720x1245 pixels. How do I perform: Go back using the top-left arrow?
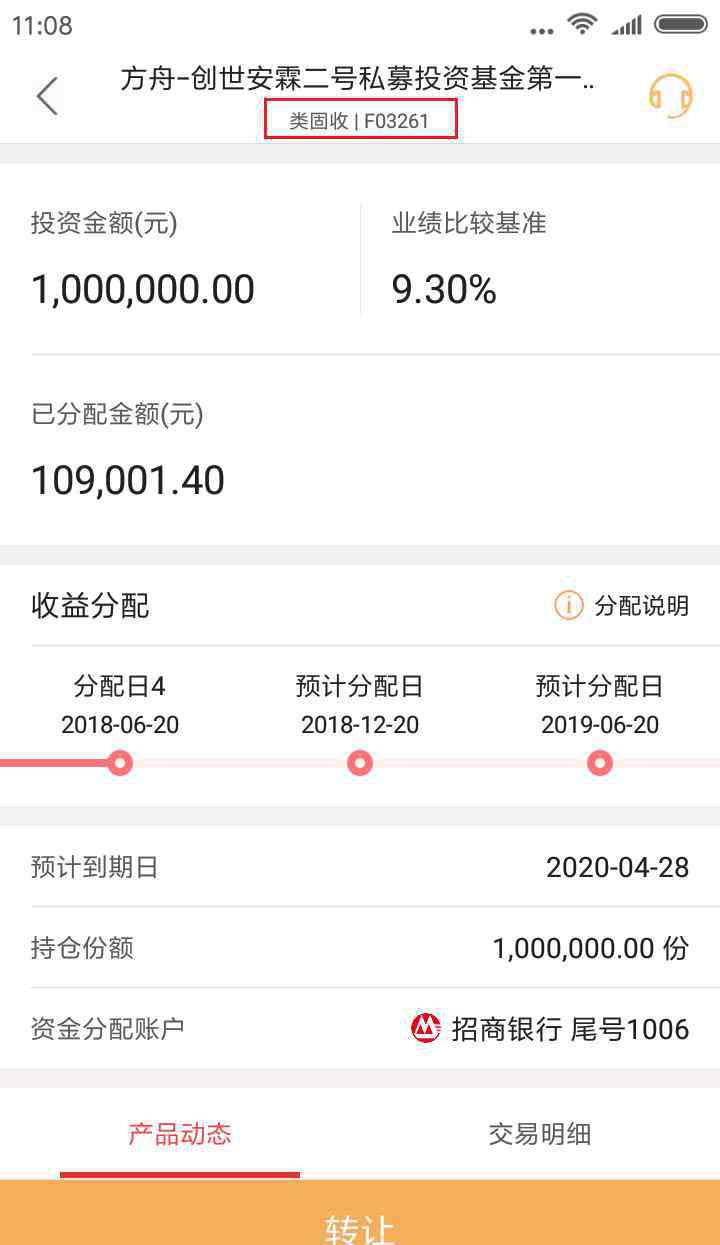[47, 96]
